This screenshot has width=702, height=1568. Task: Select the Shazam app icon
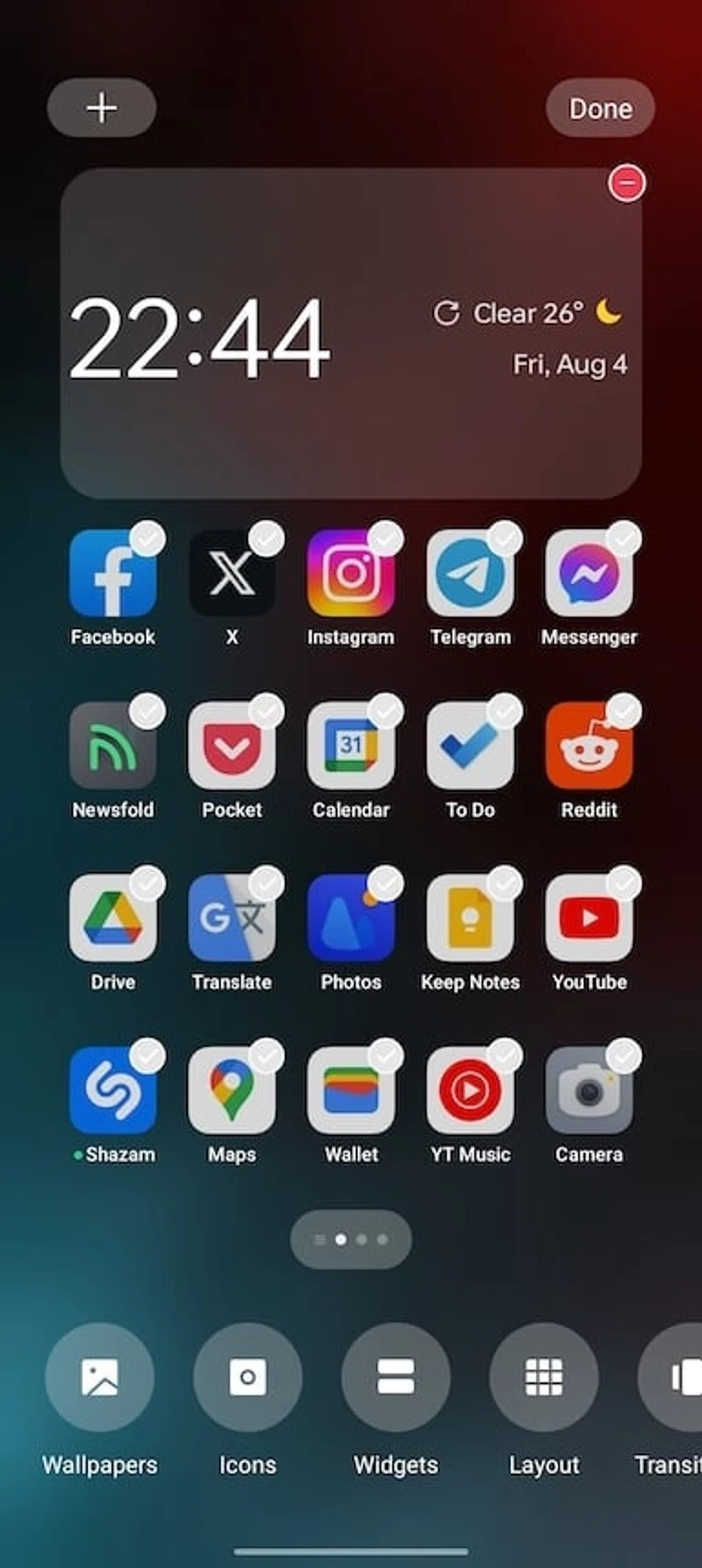113,1091
